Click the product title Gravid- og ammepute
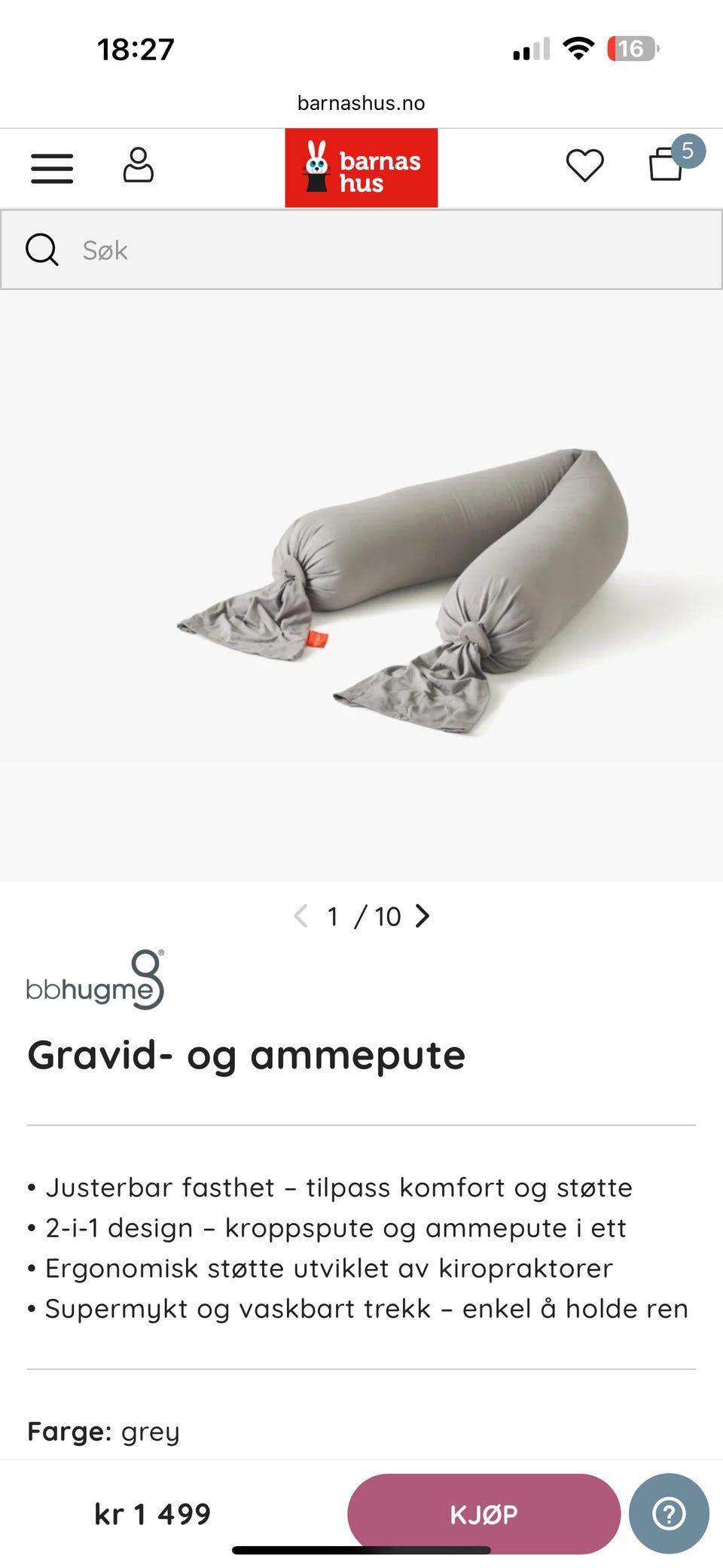723x1568 pixels. pos(246,1055)
